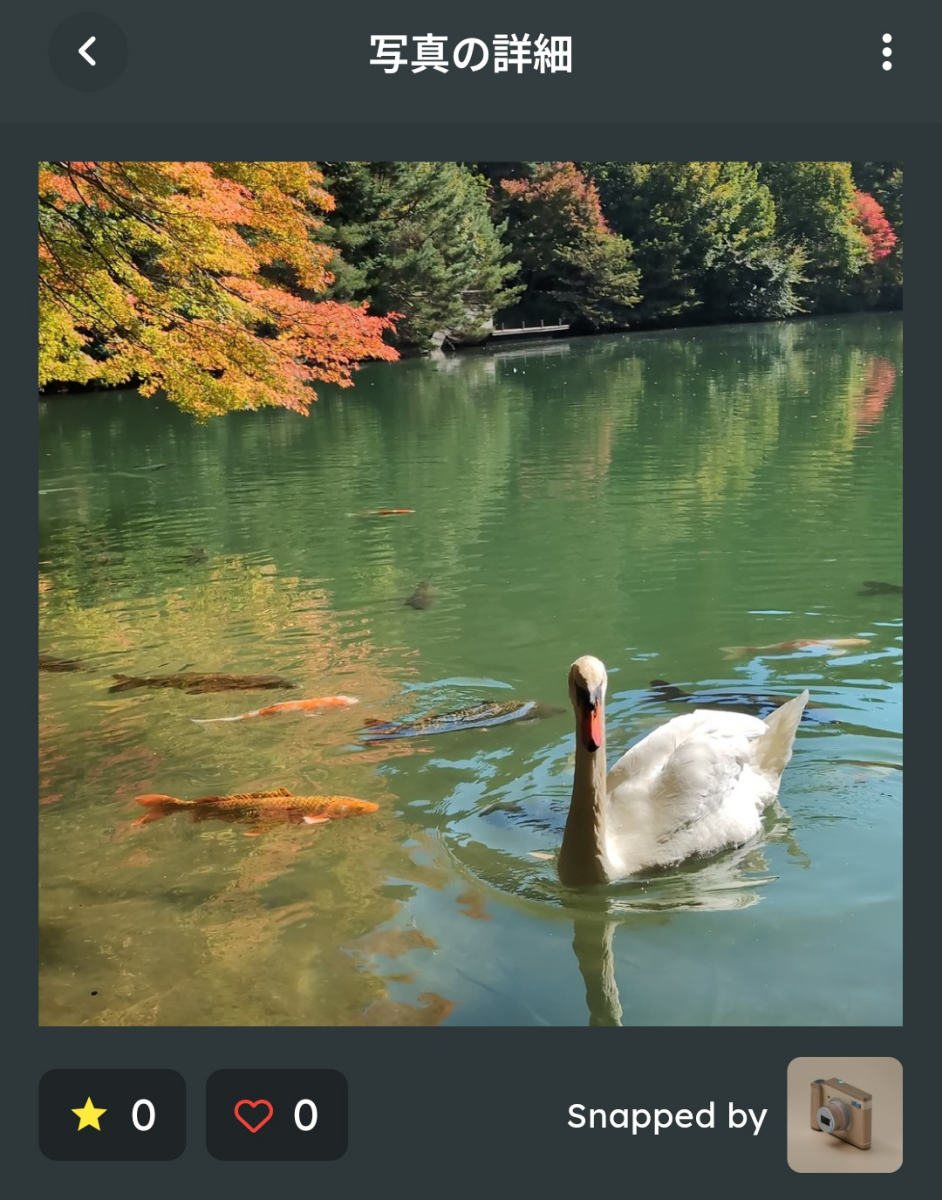Open the three-dot overflow menu

click(x=886, y=52)
